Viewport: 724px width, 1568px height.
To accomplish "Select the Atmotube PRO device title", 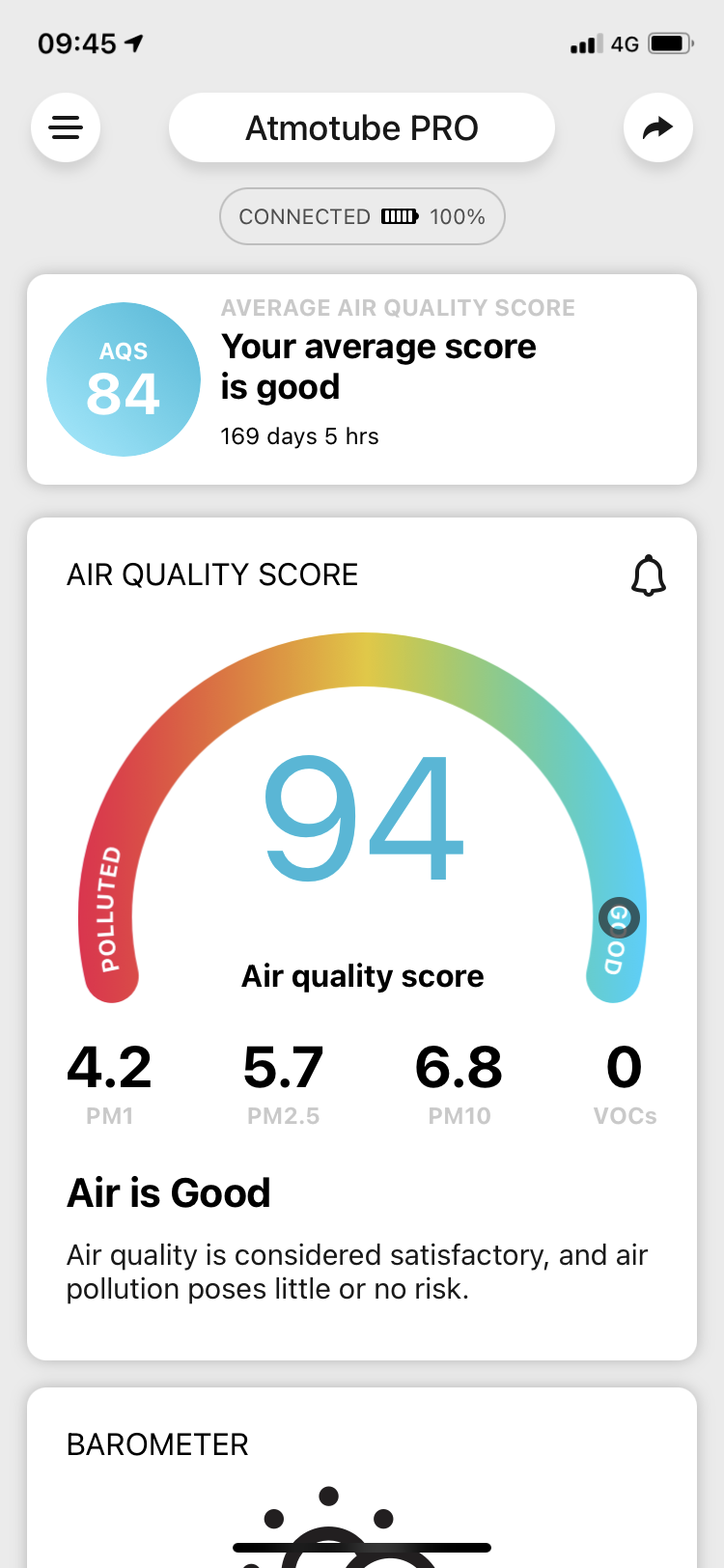I will (362, 127).
